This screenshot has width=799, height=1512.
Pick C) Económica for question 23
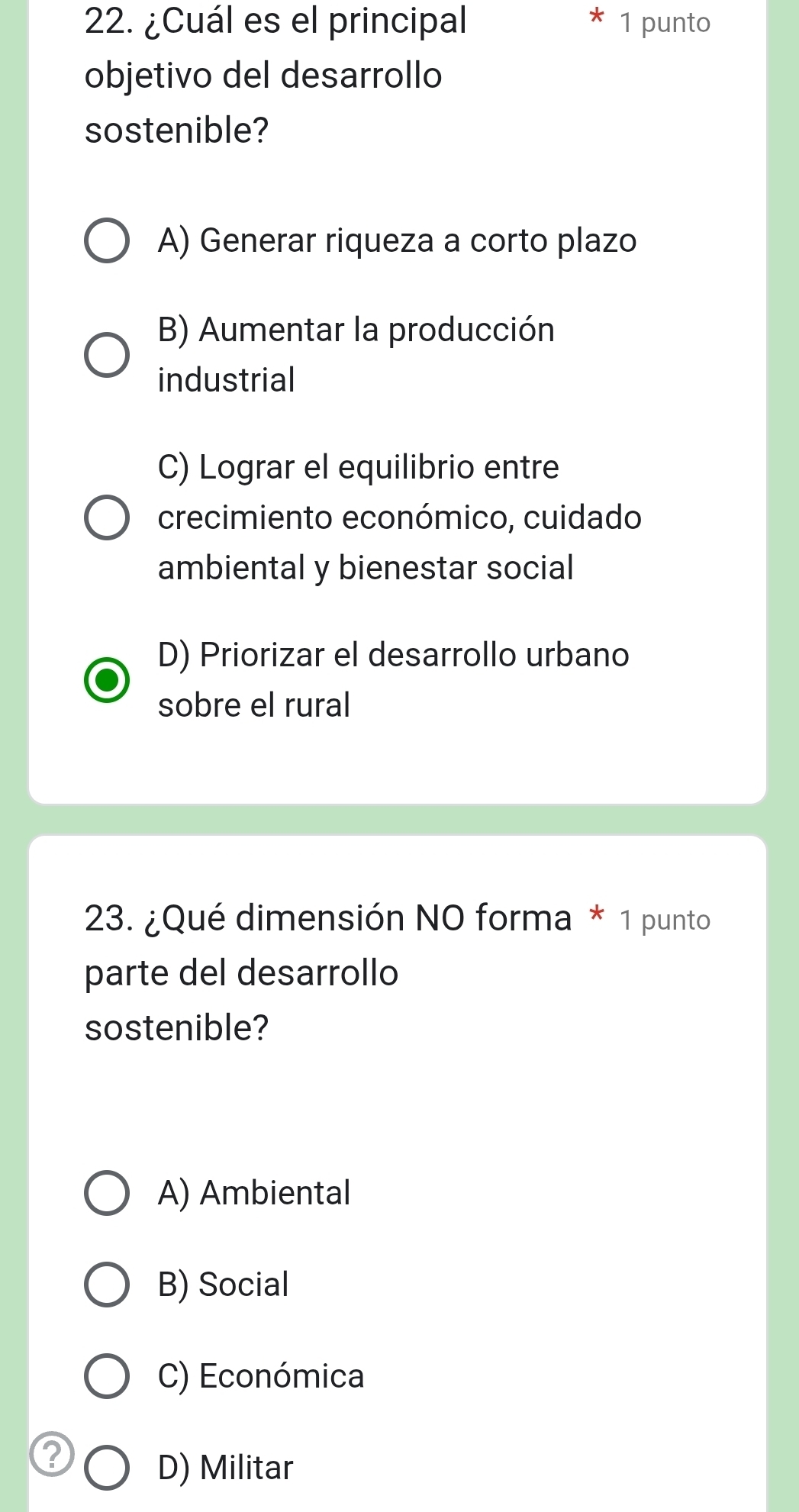click(106, 1376)
